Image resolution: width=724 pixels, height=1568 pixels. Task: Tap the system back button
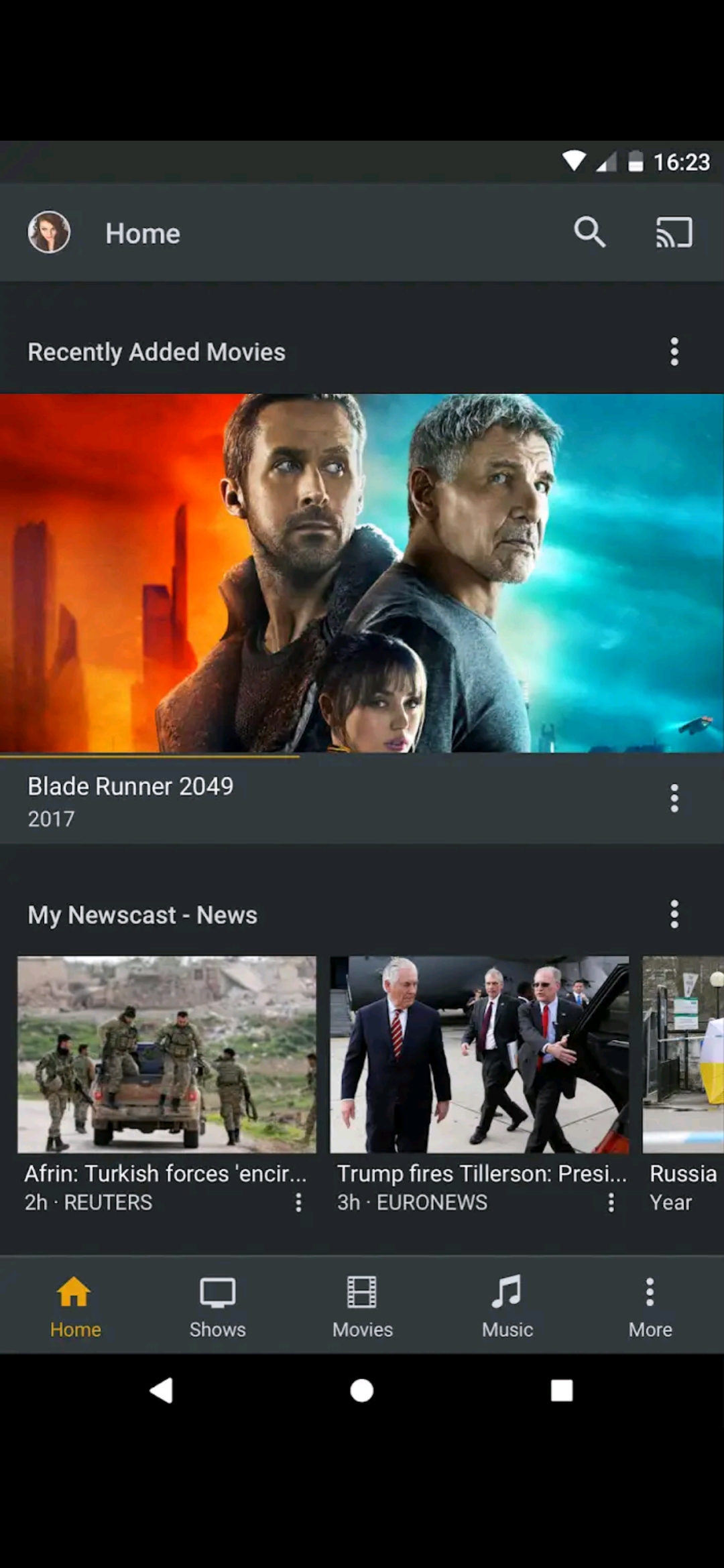coord(162,1390)
